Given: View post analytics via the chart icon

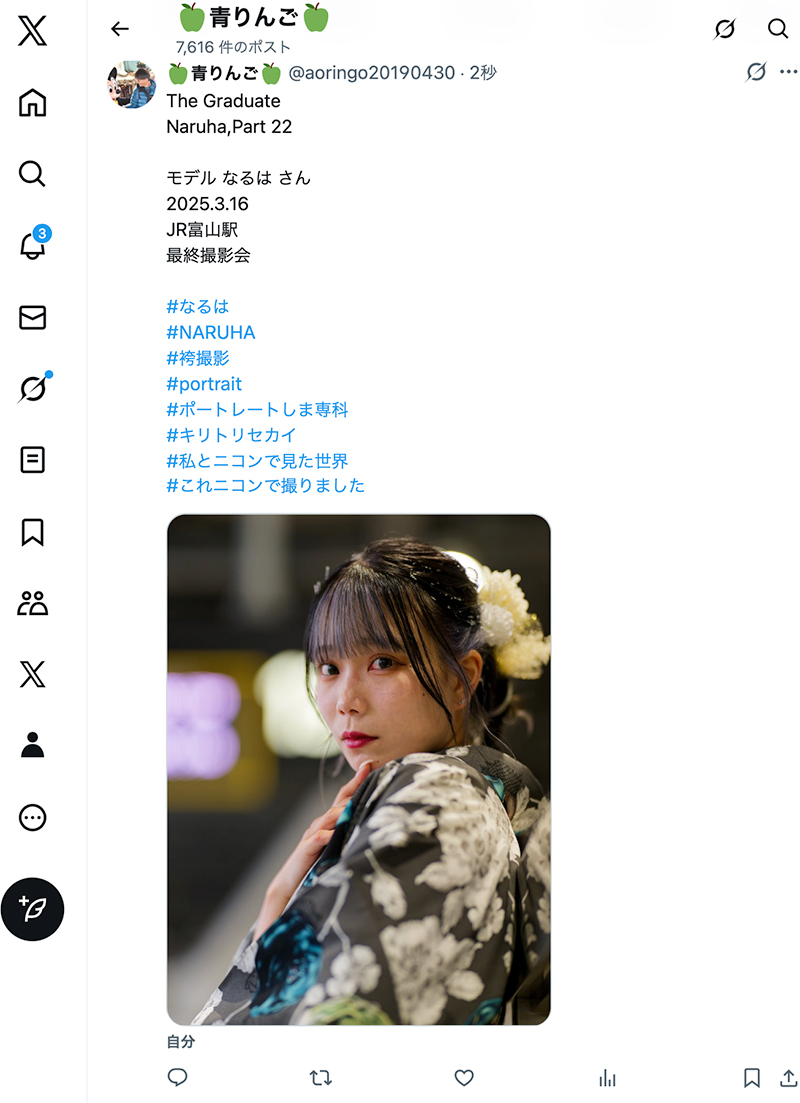Looking at the screenshot, I should point(607,1079).
